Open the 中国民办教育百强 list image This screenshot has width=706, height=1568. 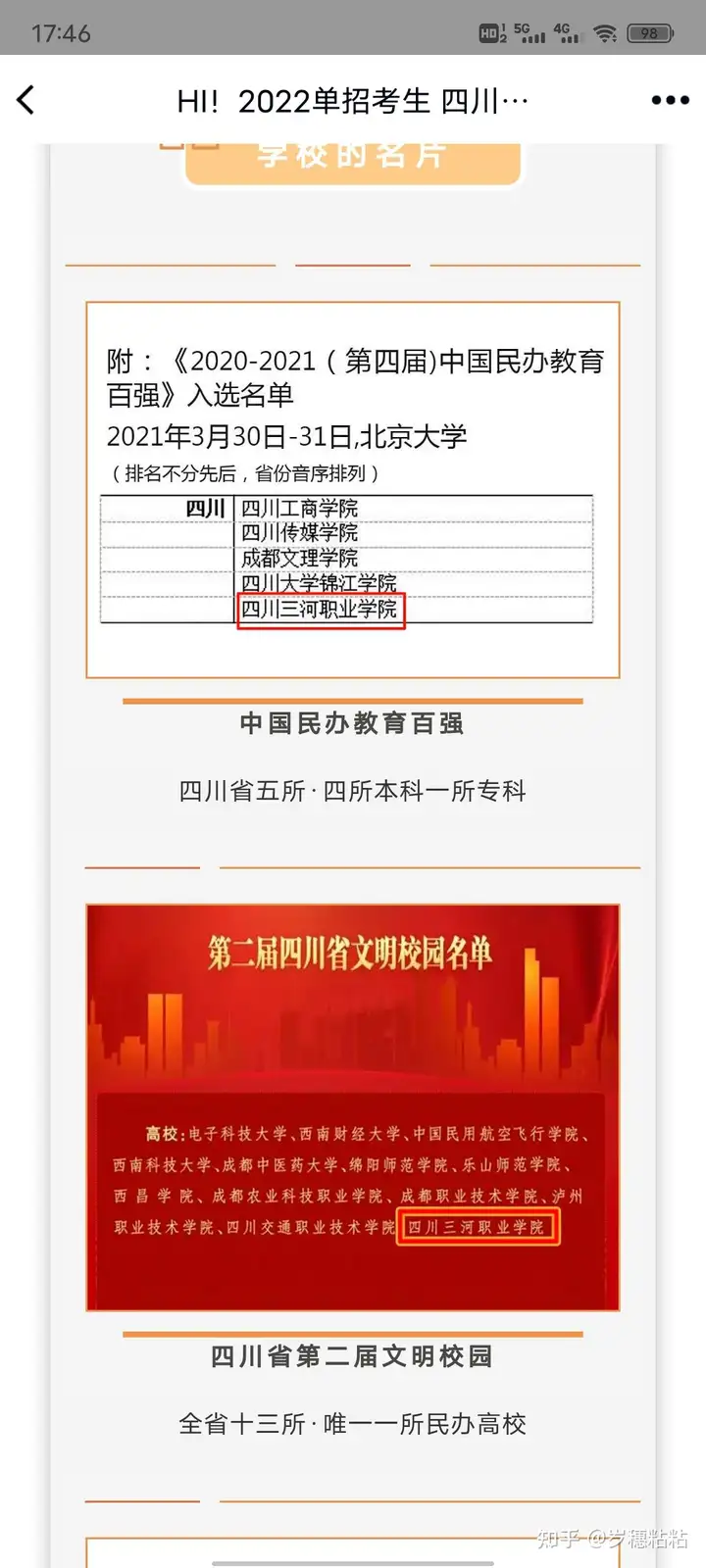click(x=353, y=490)
